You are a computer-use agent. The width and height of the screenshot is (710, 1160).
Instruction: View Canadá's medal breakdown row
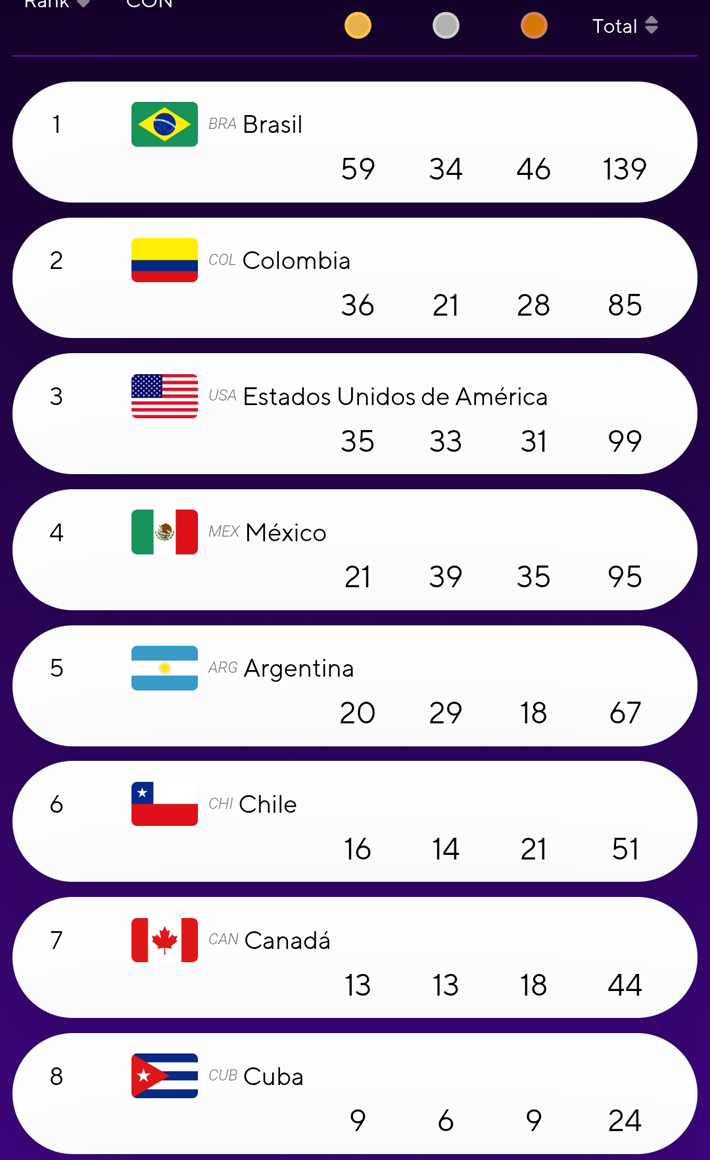(354, 958)
